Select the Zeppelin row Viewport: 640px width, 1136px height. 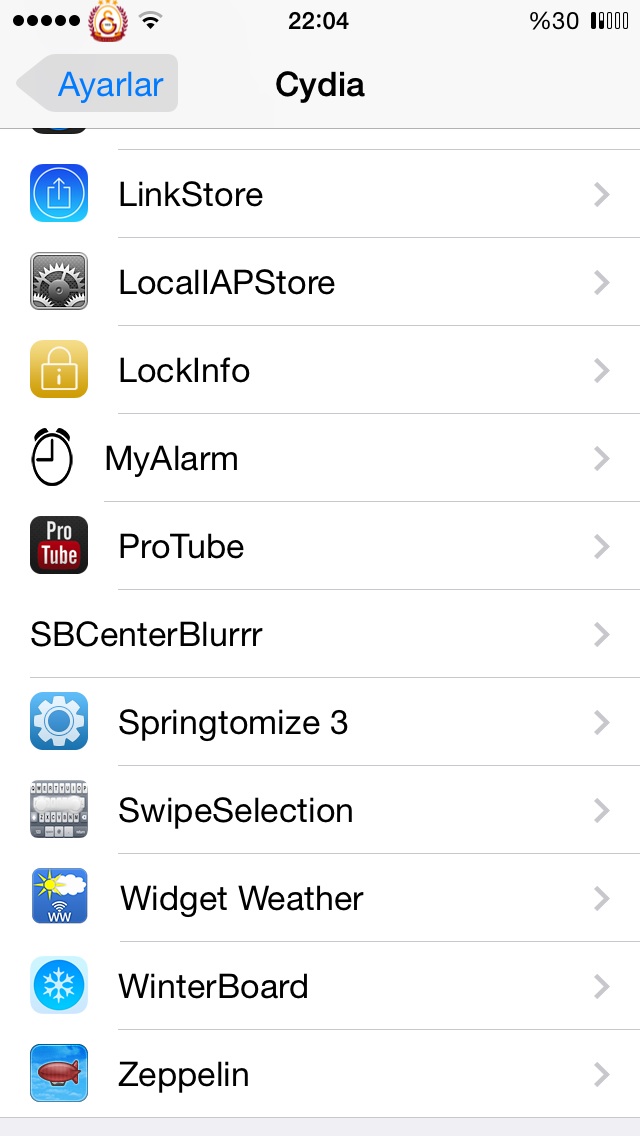tap(320, 1074)
